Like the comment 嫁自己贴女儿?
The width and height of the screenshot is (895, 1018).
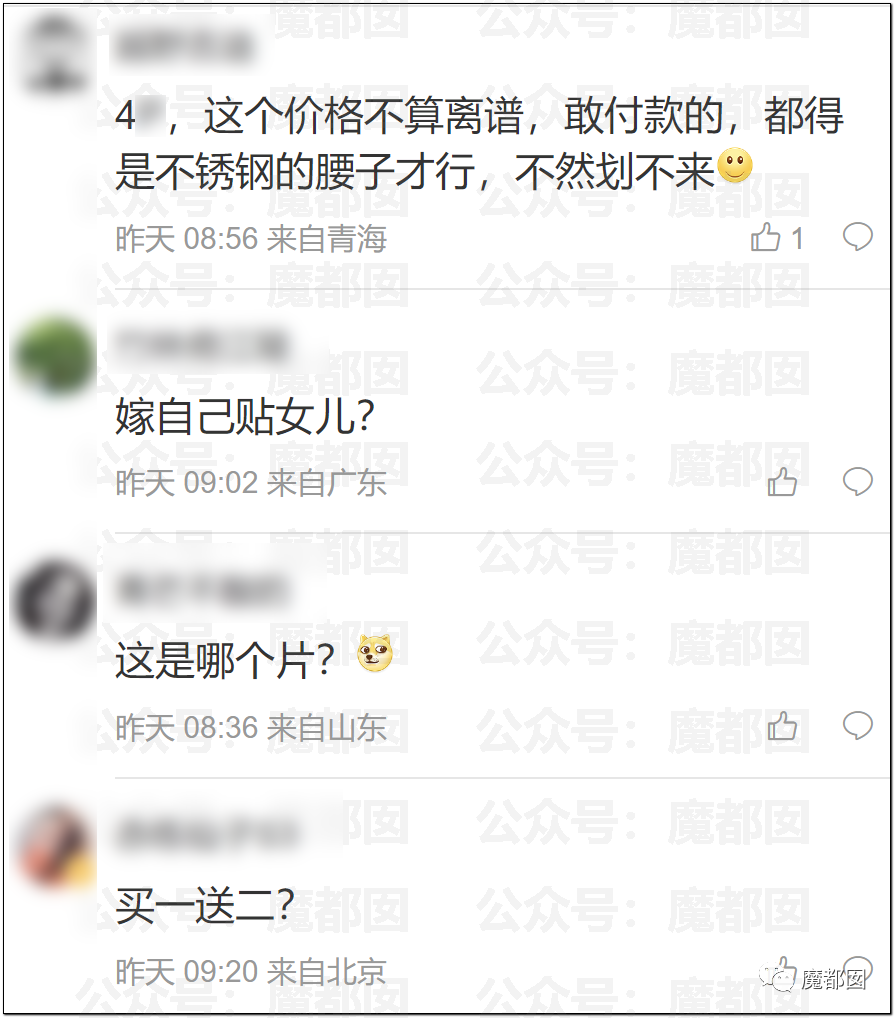tap(782, 482)
